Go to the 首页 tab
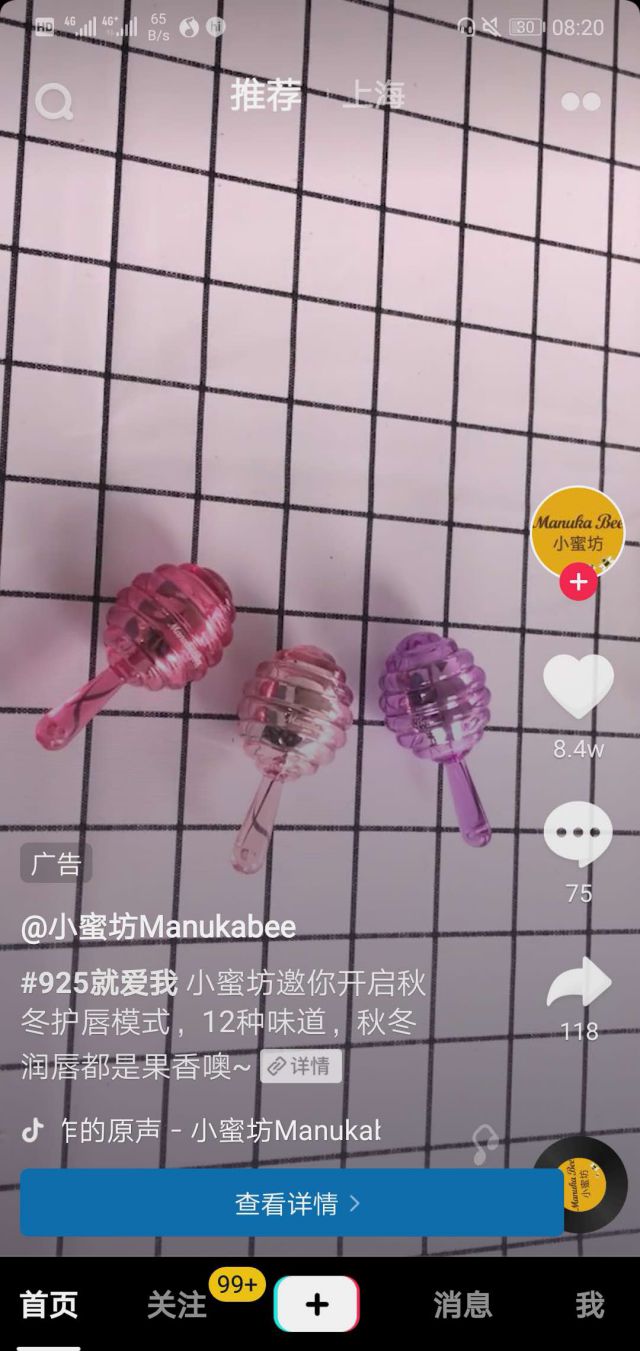 click(49, 1304)
